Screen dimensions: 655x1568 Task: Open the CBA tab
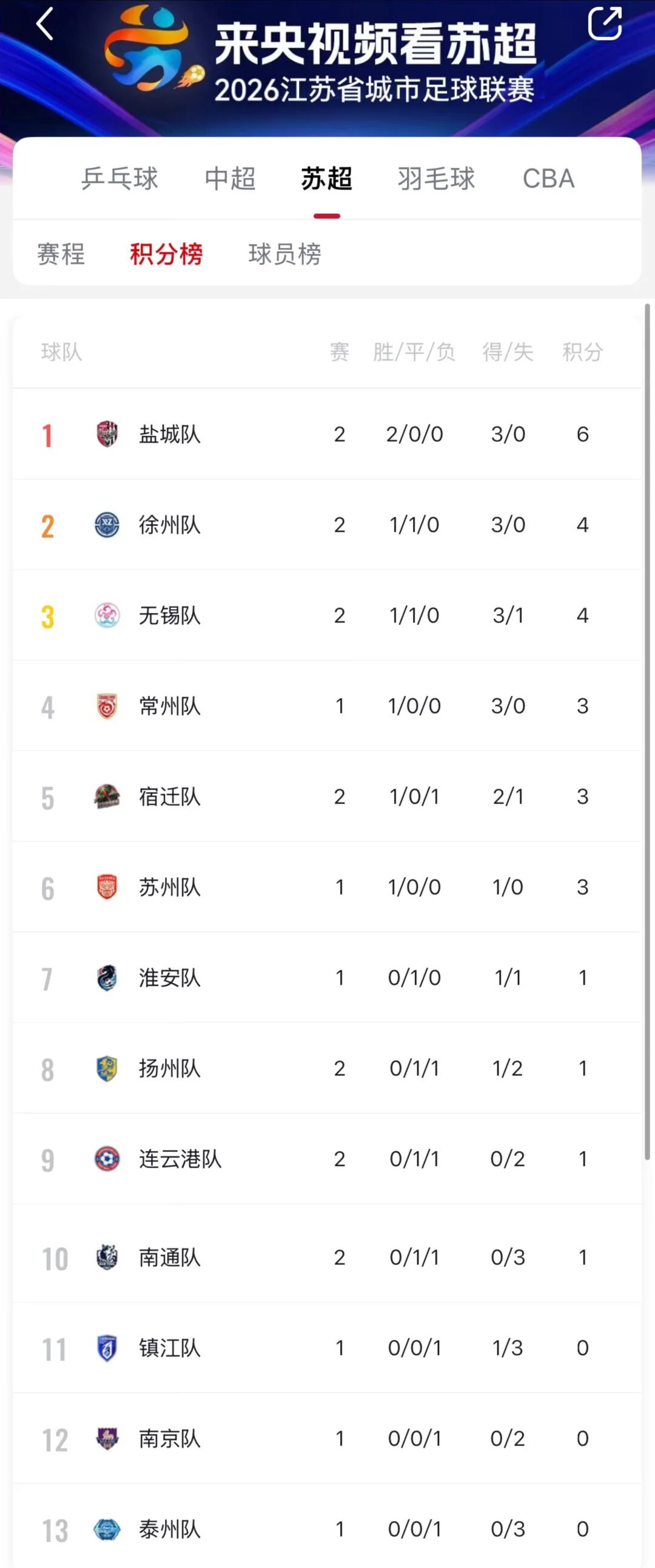[x=548, y=179]
